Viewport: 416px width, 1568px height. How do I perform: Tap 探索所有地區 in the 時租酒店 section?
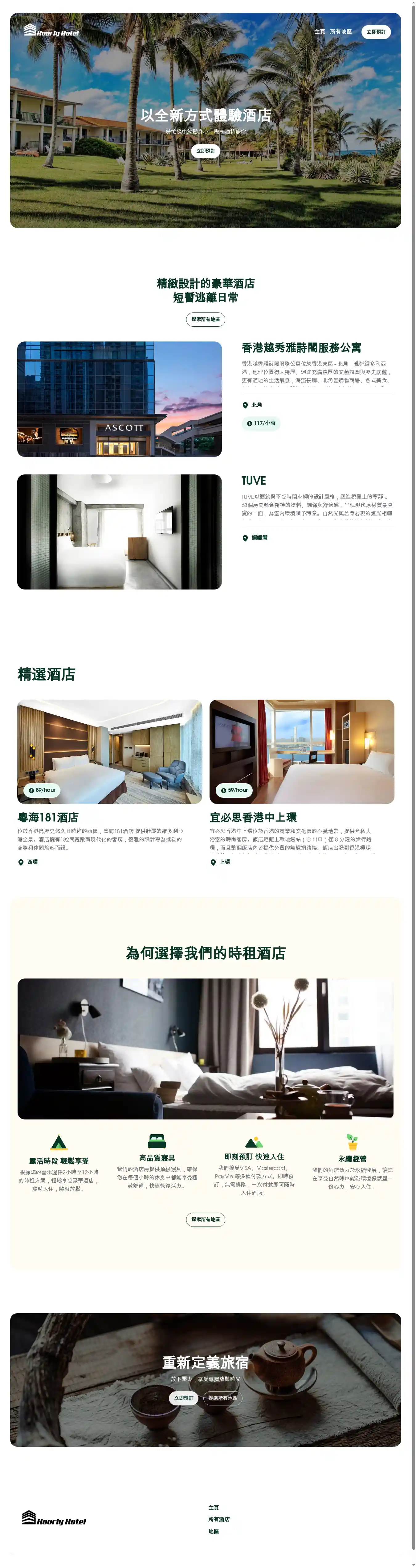pos(206,1219)
